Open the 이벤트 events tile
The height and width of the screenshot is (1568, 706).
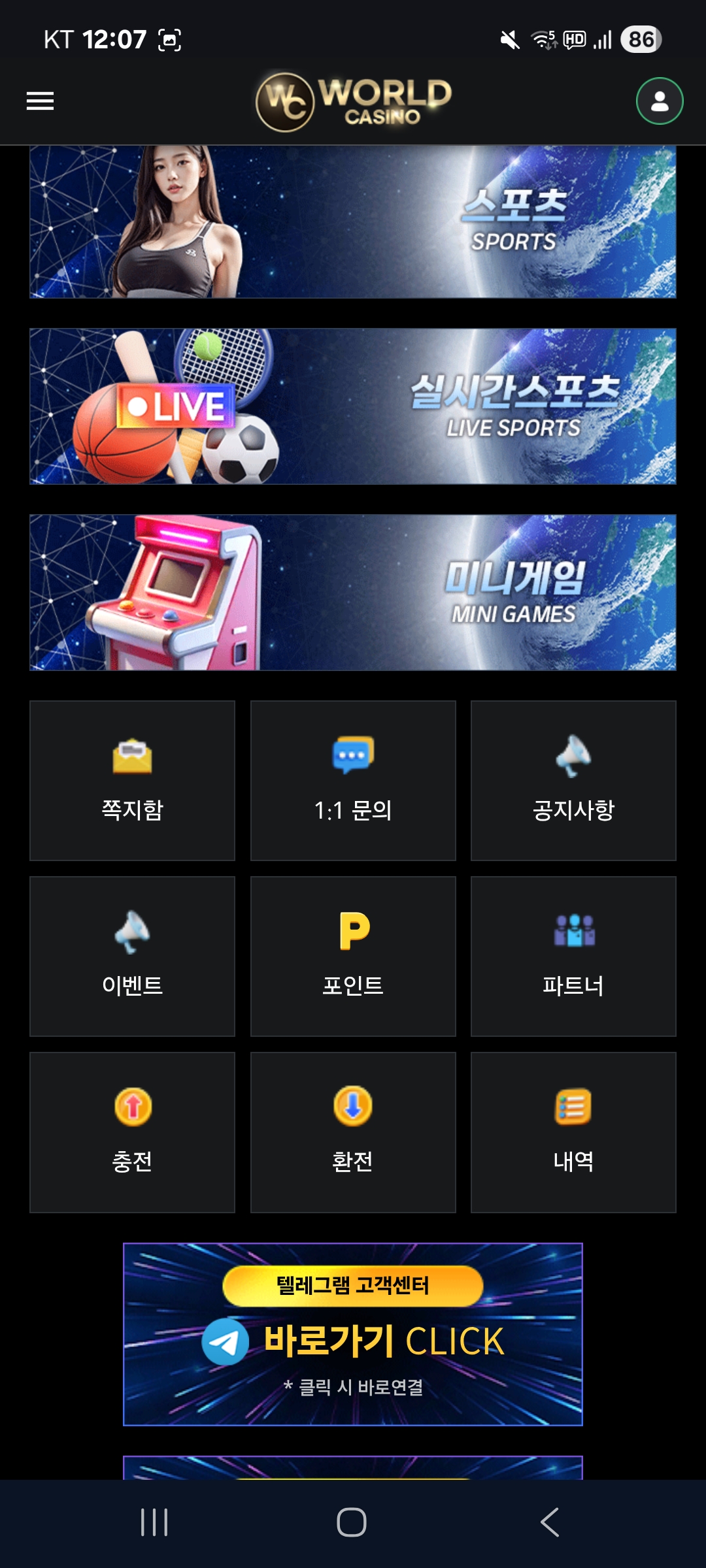point(132,956)
